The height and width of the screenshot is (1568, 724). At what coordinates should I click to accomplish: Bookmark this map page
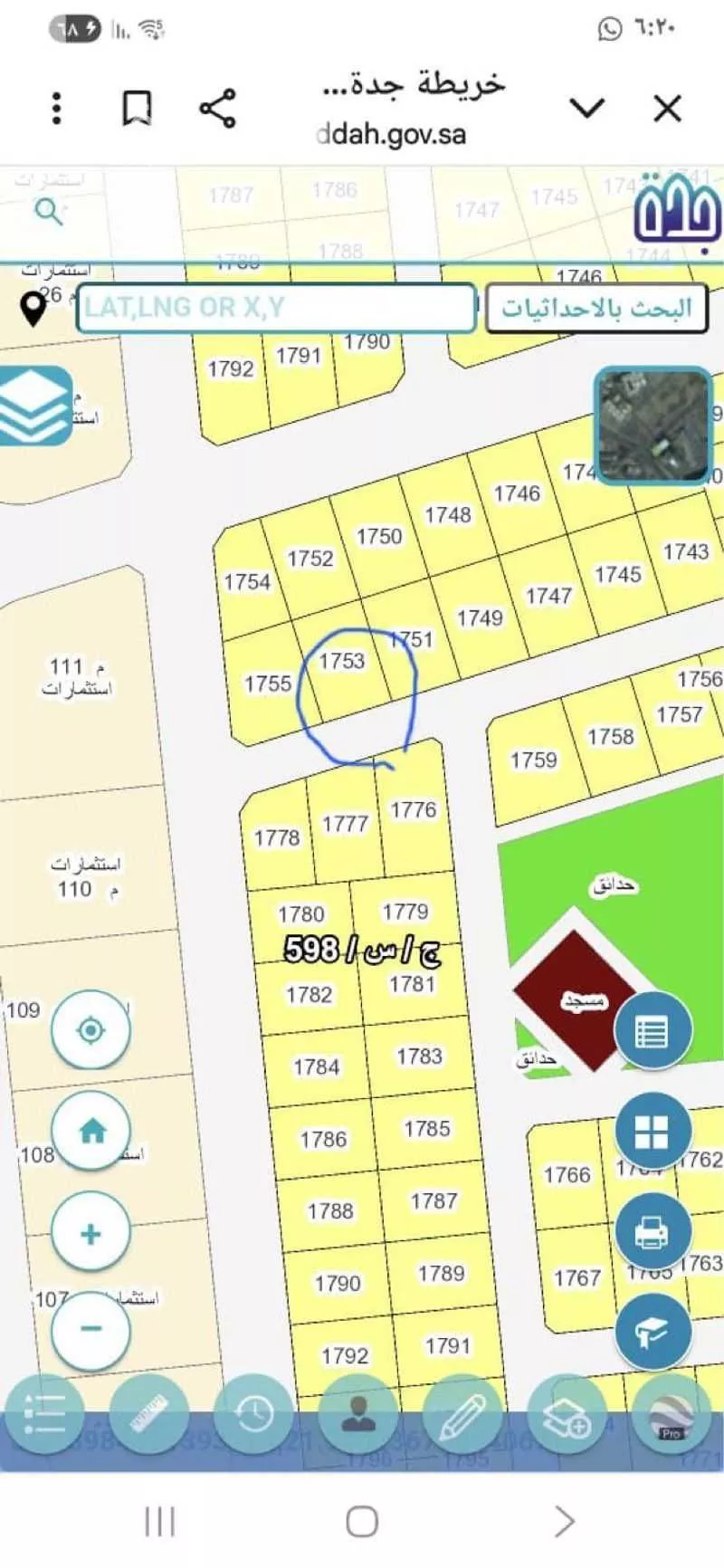137,109
